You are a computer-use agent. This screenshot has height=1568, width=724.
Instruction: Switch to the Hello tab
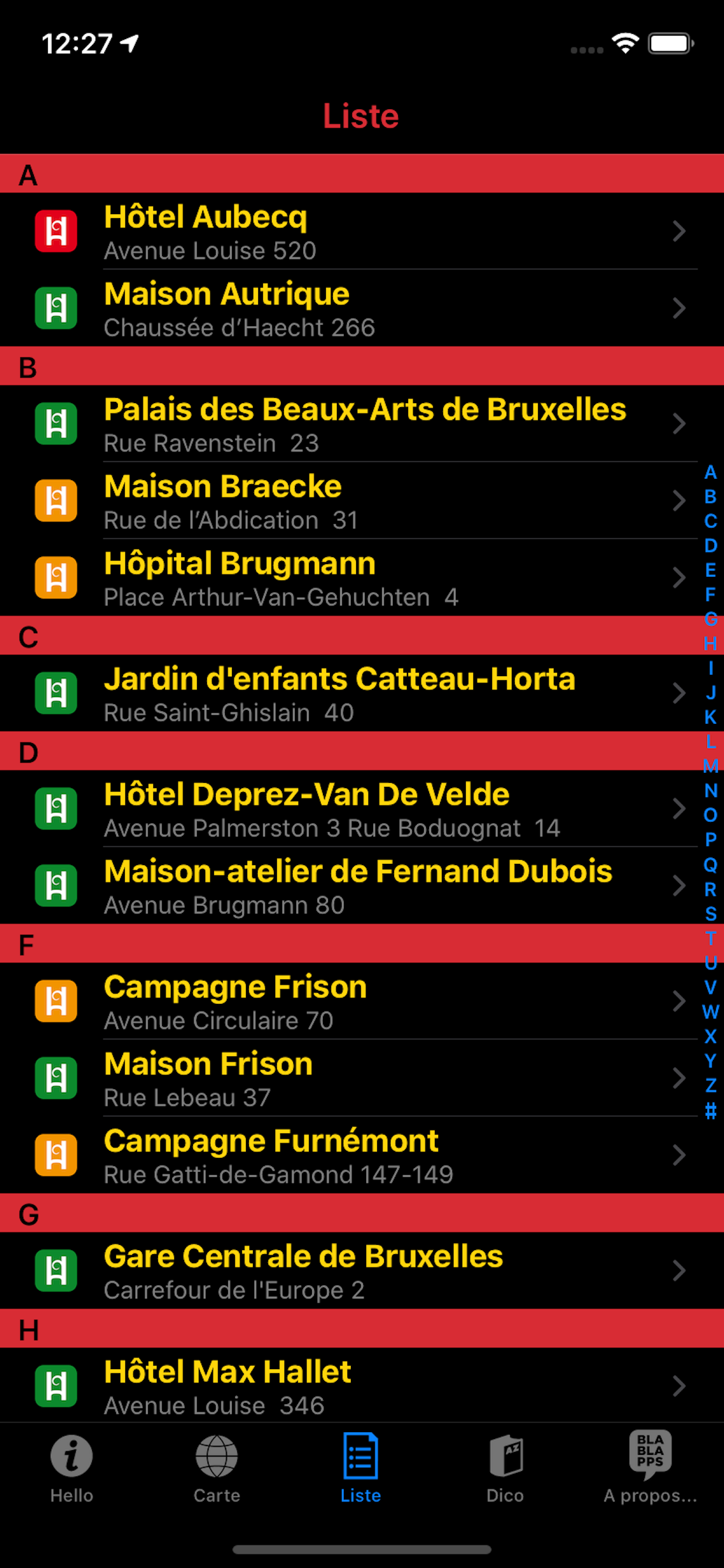[72, 1468]
